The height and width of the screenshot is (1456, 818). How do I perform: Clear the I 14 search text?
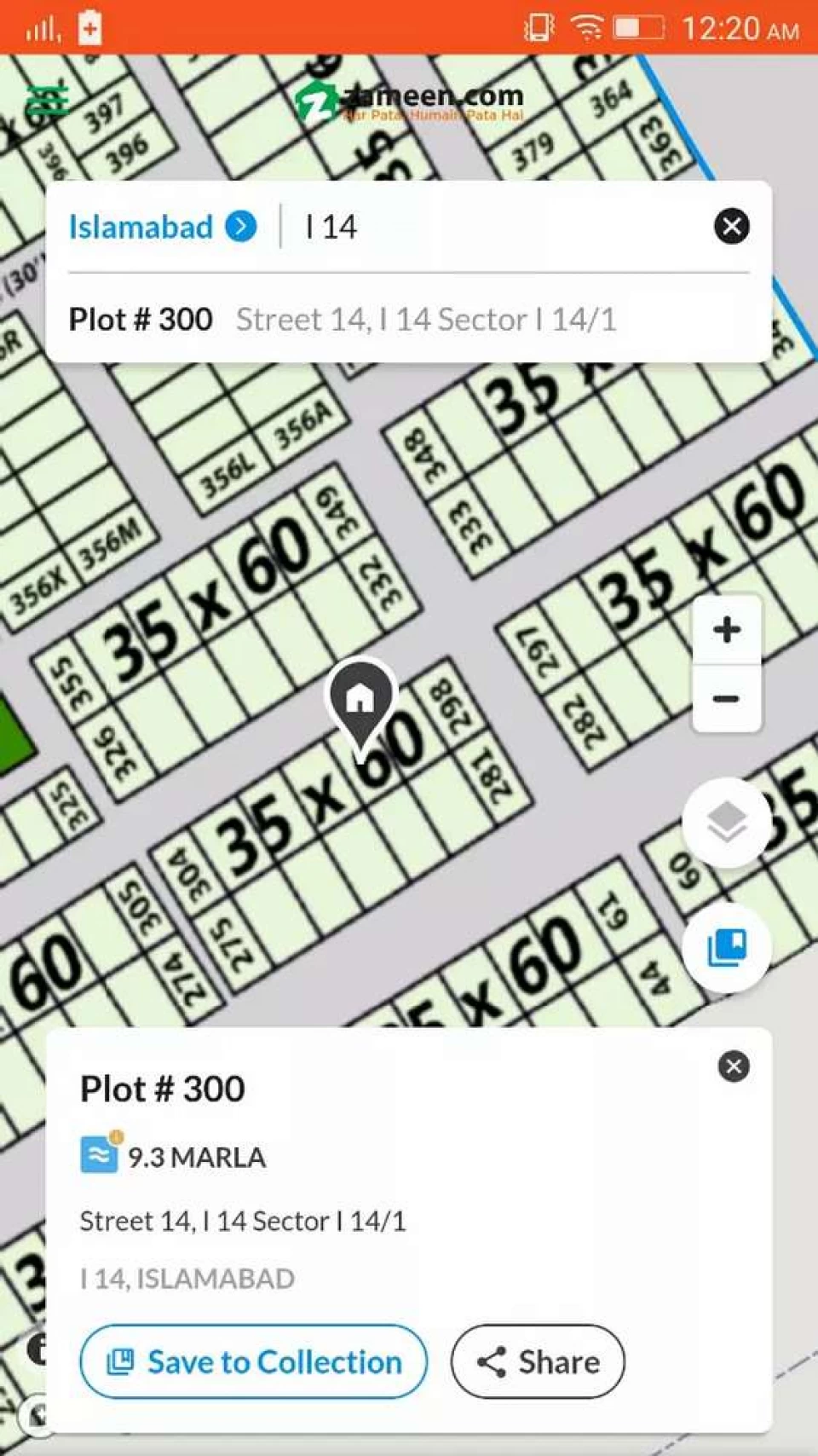731,226
